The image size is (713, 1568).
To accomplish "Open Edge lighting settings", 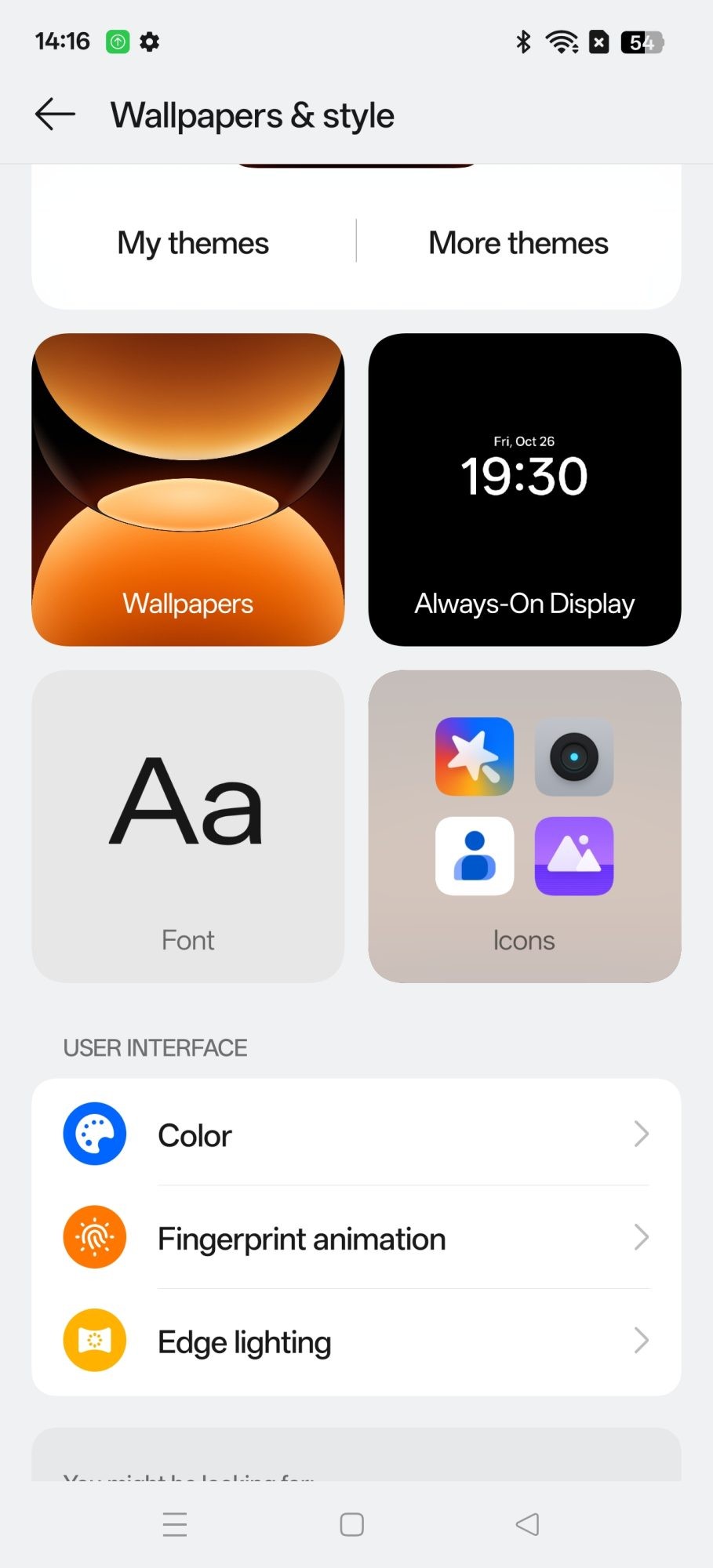I will (x=356, y=1341).
